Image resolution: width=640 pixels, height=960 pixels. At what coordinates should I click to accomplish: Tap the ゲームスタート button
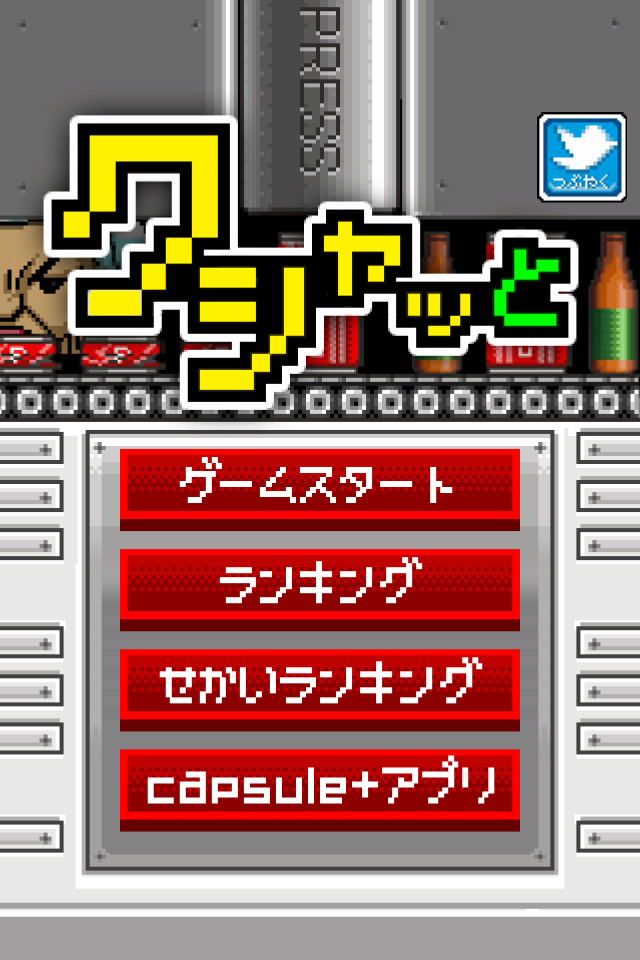click(319, 488)
